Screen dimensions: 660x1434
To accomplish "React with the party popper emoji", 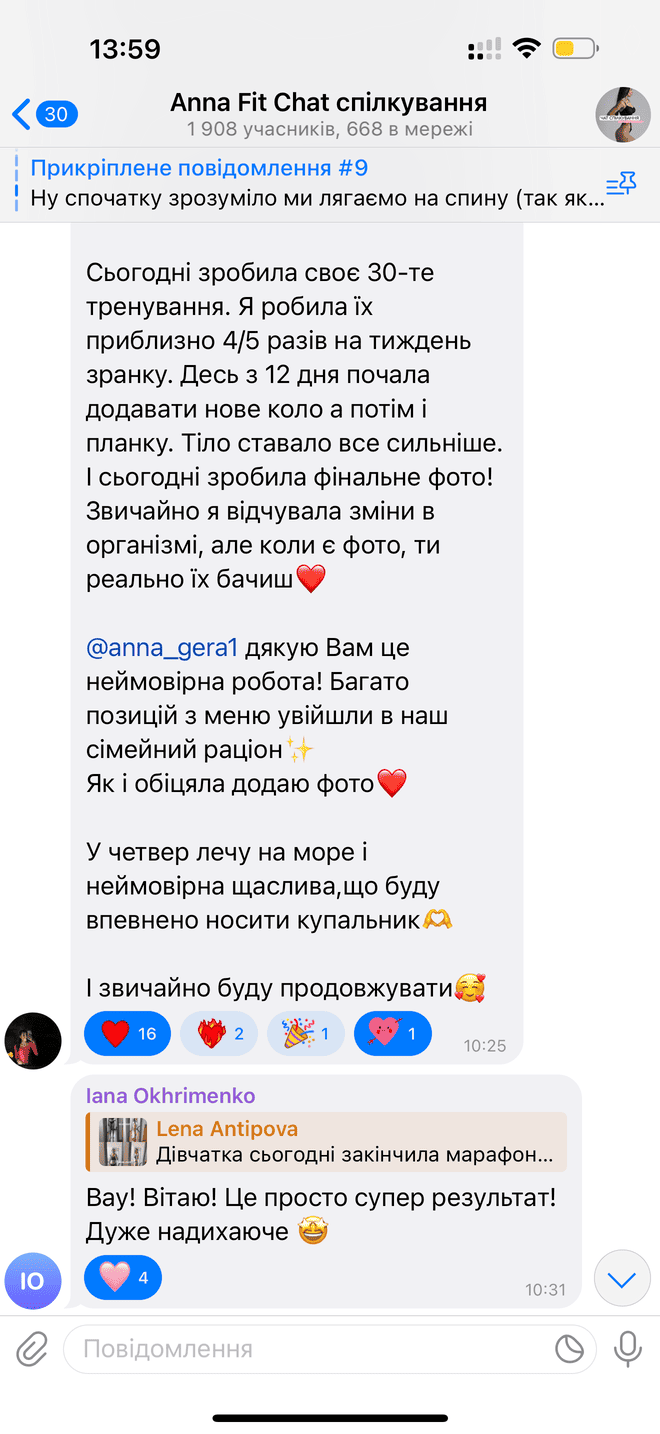I will (x=304, y=1034).
